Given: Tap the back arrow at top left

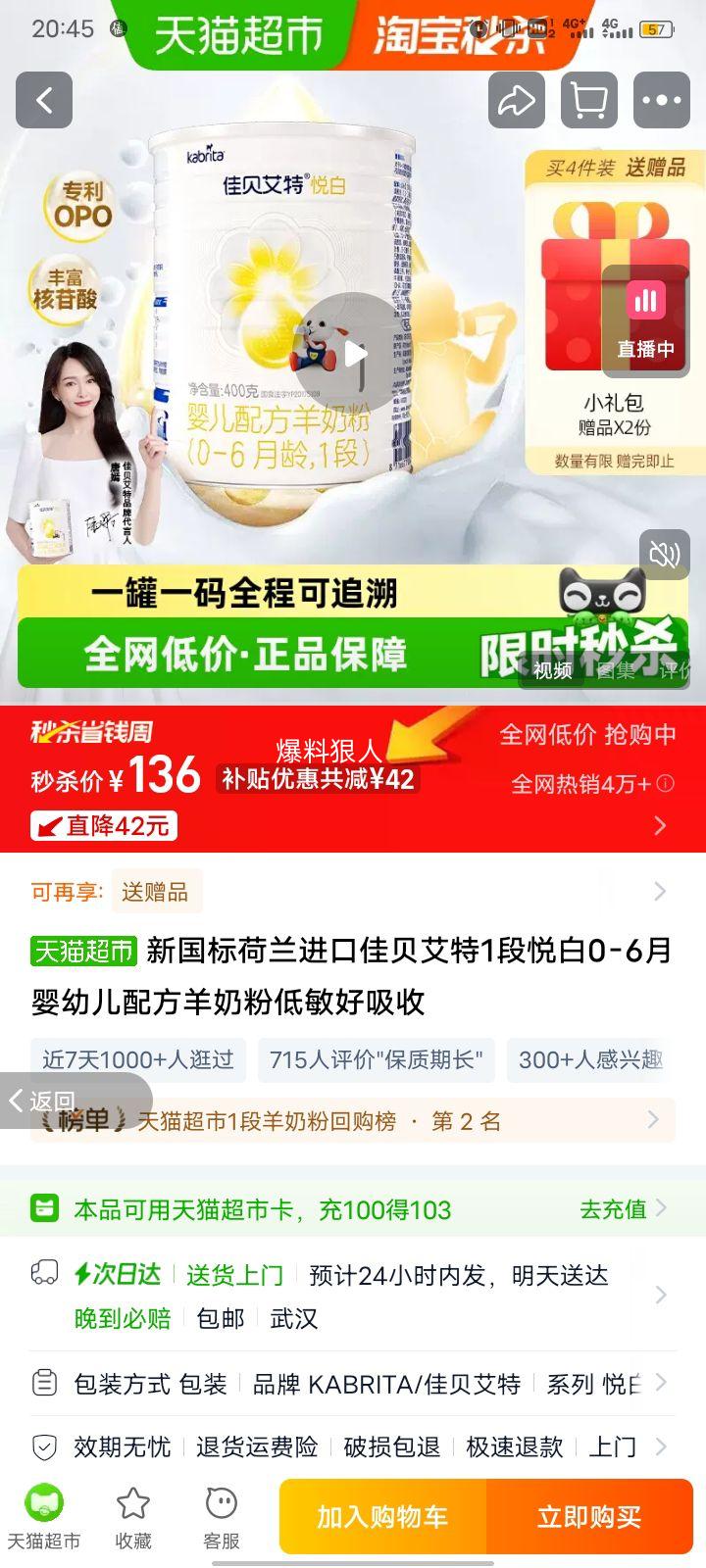Looking at the screenshot, I should pyautogui.click(x=43, y=100).
